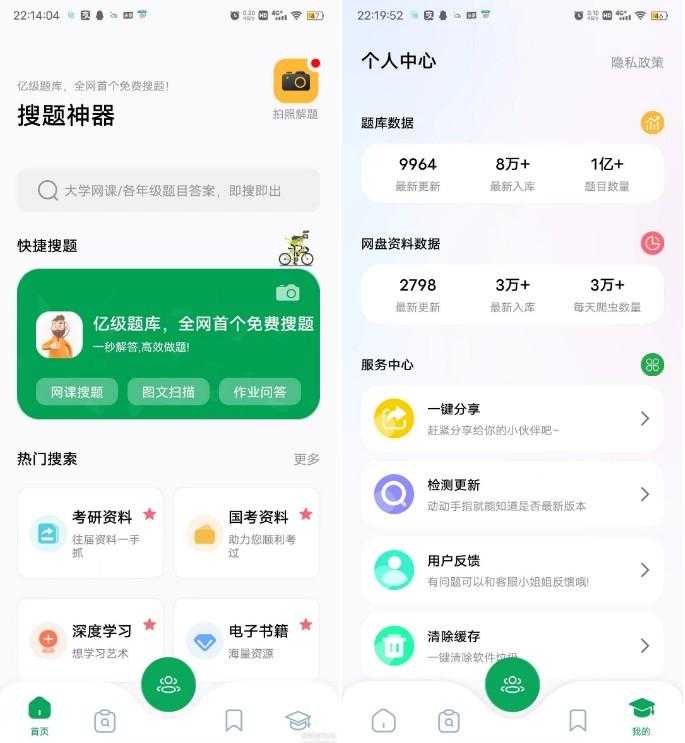The image size is (685, 743).
Task: Select the 网课搜题 chip
Action: tap(77, 391)
